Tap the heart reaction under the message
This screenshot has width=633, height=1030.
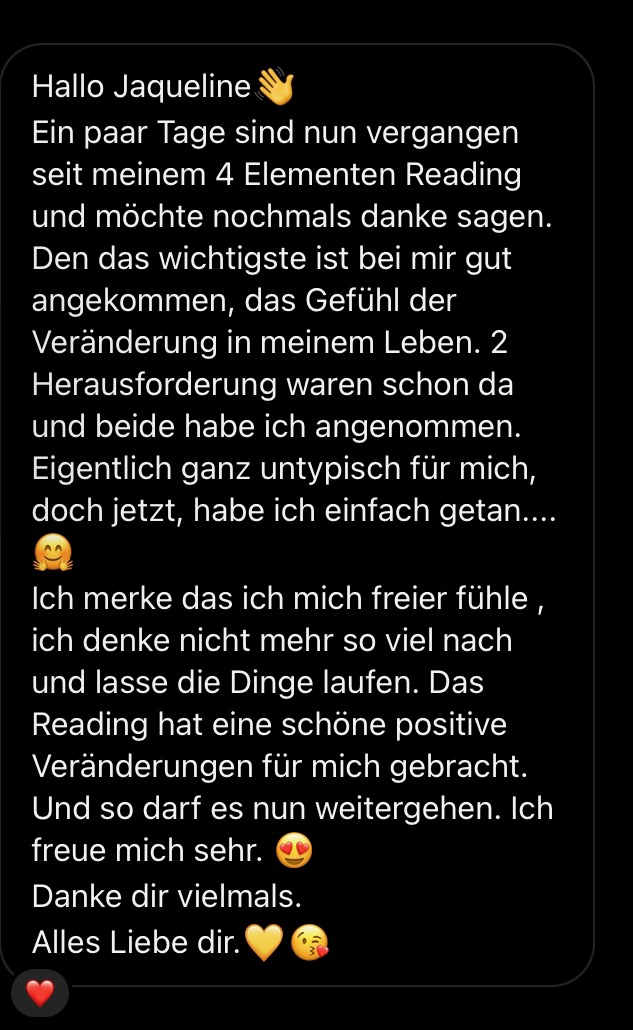(x=40, y=993)
